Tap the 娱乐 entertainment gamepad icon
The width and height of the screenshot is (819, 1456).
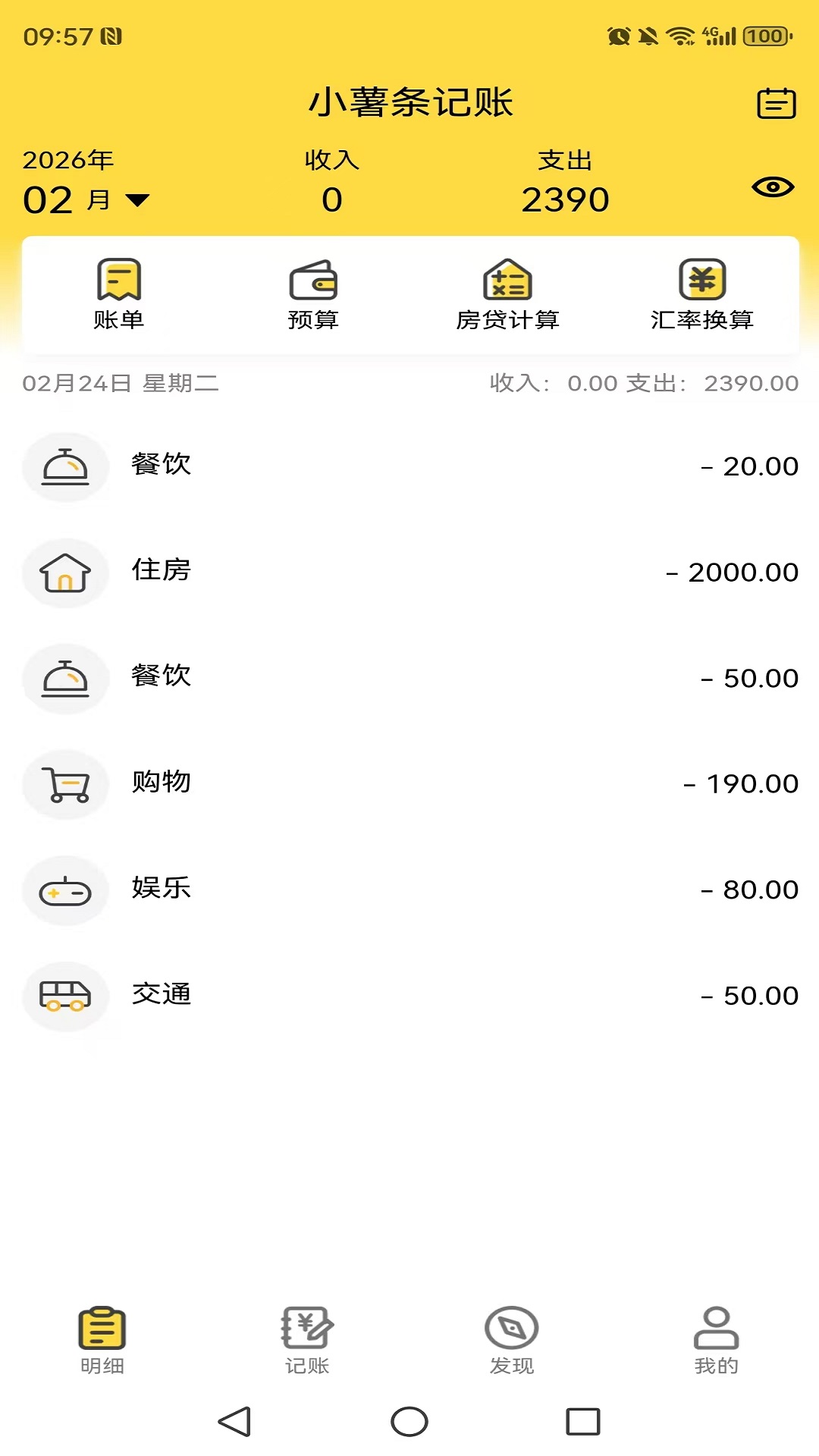point(65,890)
